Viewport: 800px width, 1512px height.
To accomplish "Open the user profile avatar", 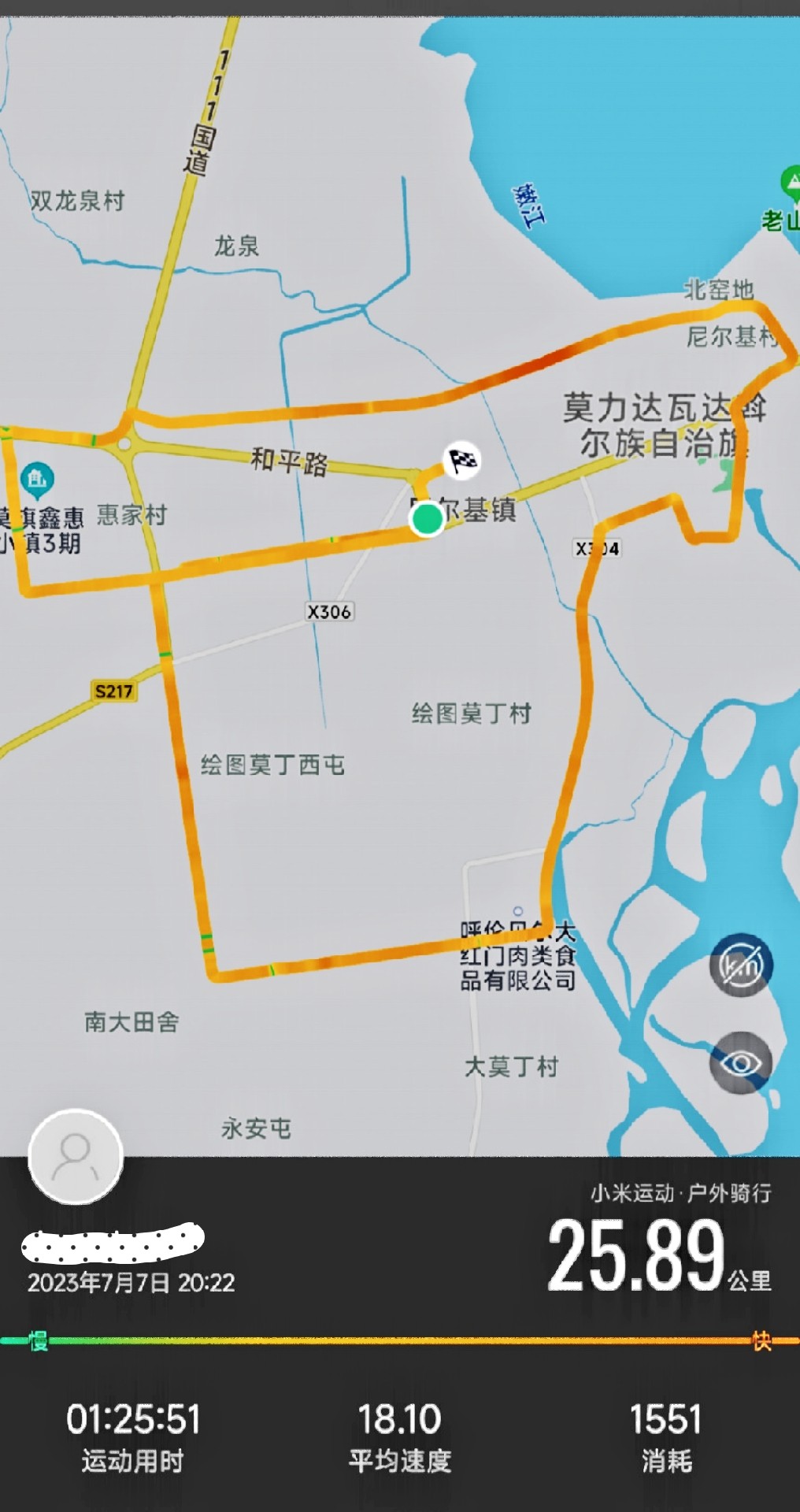I will (76, 1156).
